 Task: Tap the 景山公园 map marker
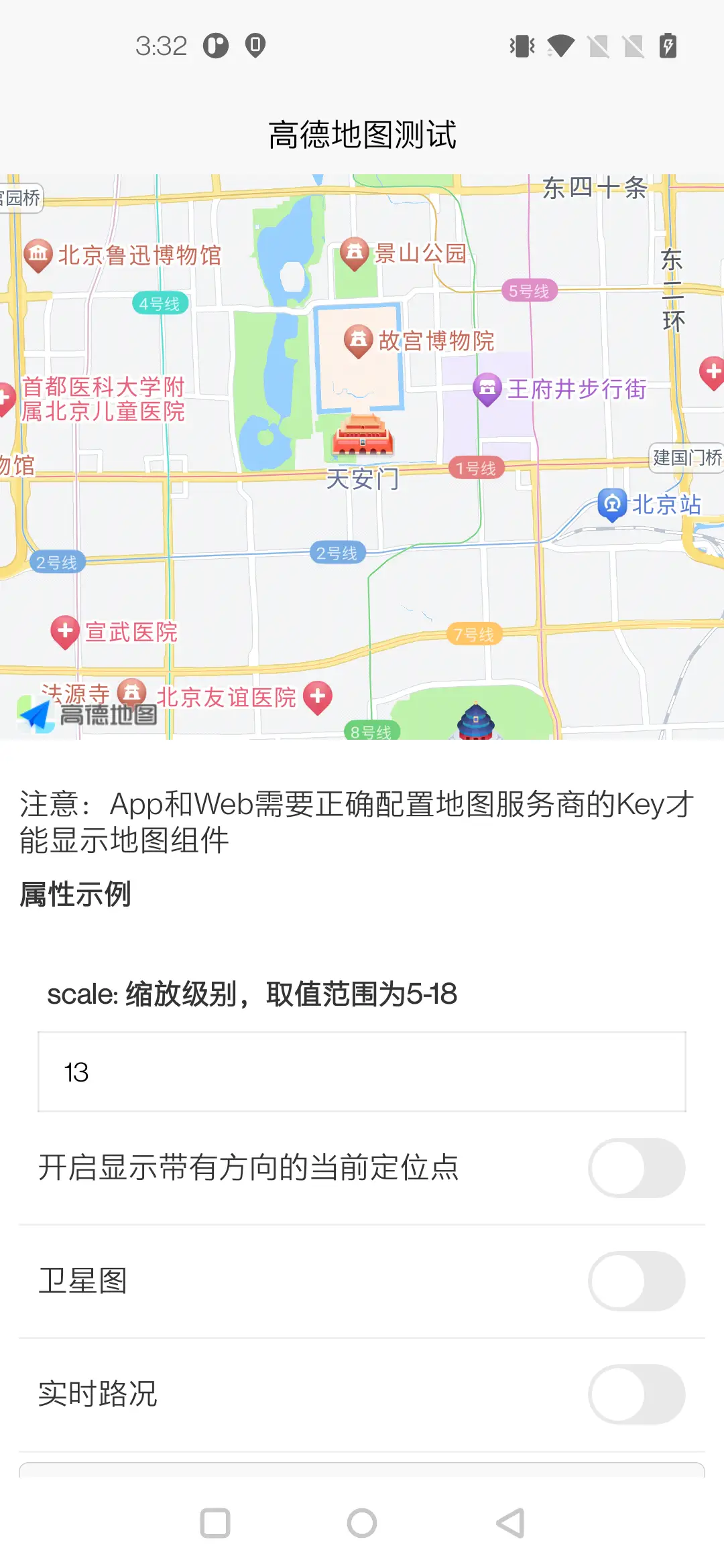point(355,253)
